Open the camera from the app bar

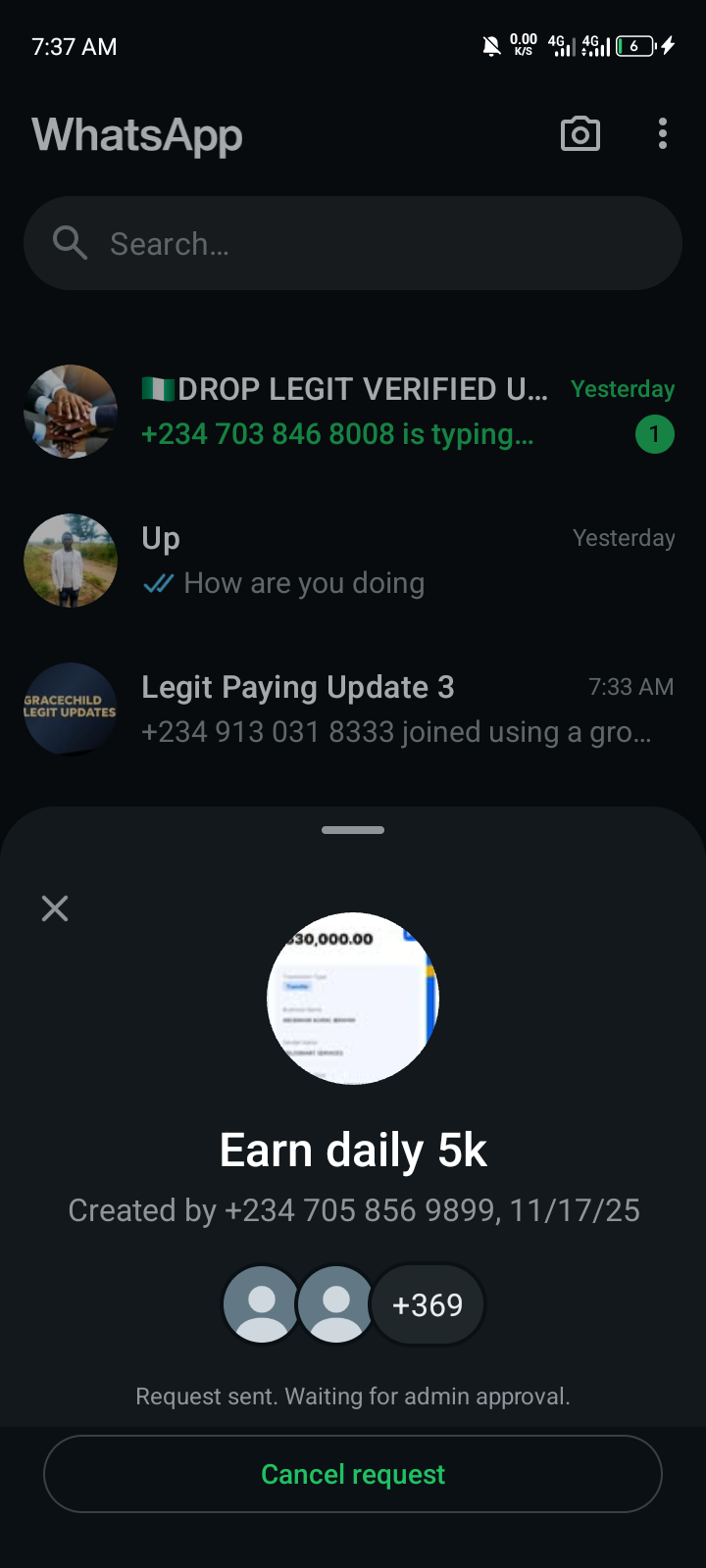click(580, 134)
